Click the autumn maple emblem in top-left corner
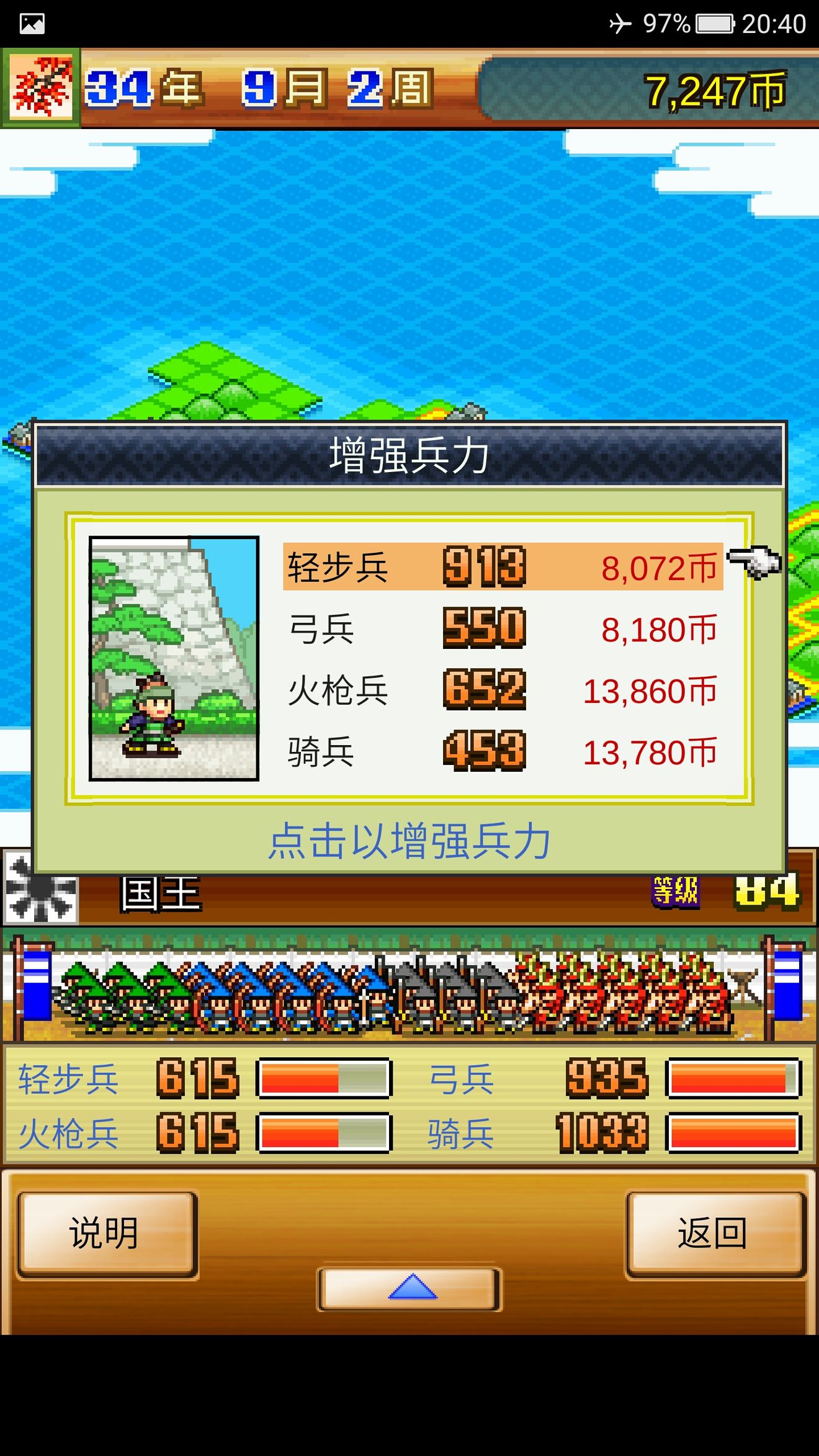The image size is (819, 1456). (40, 86)
